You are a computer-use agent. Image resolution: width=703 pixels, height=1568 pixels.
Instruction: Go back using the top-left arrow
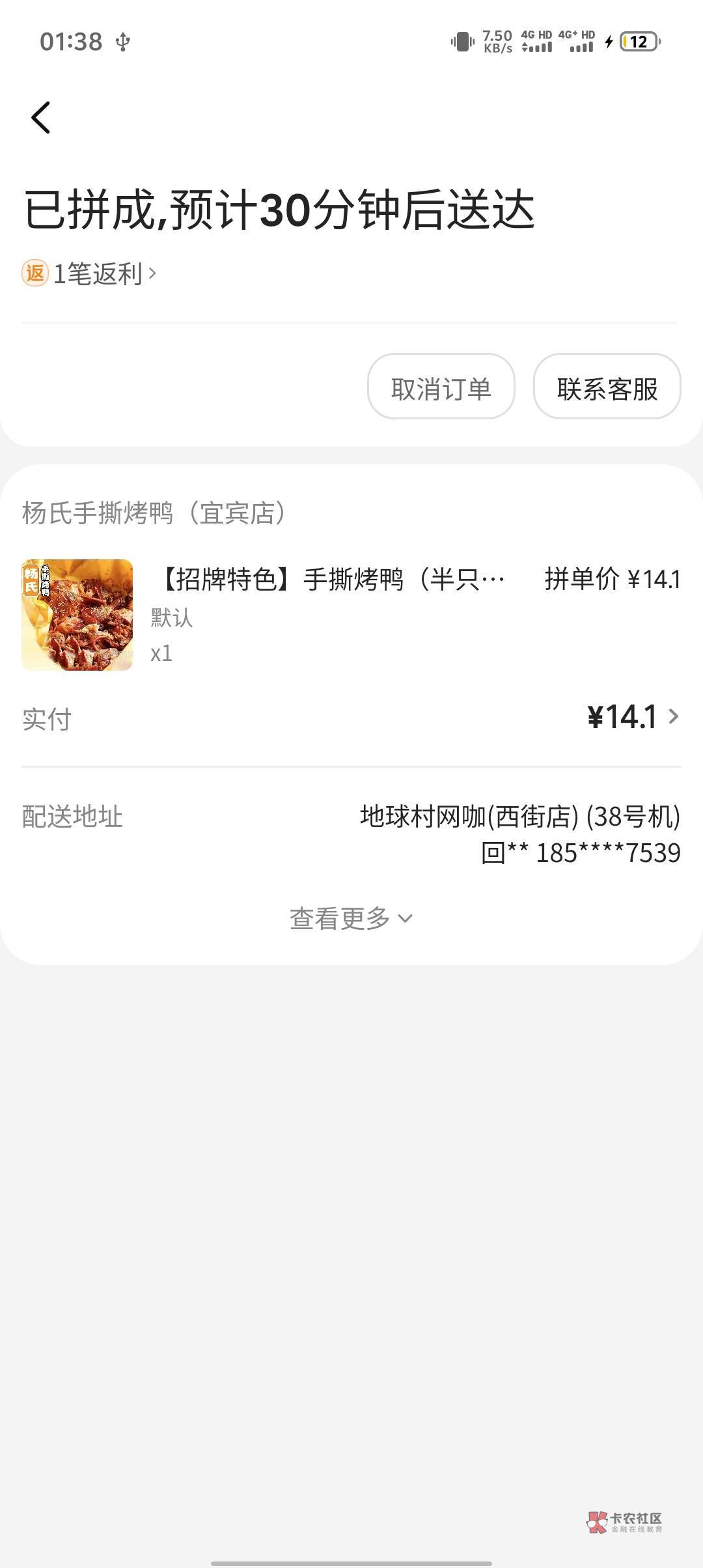(x=41, y=118)
